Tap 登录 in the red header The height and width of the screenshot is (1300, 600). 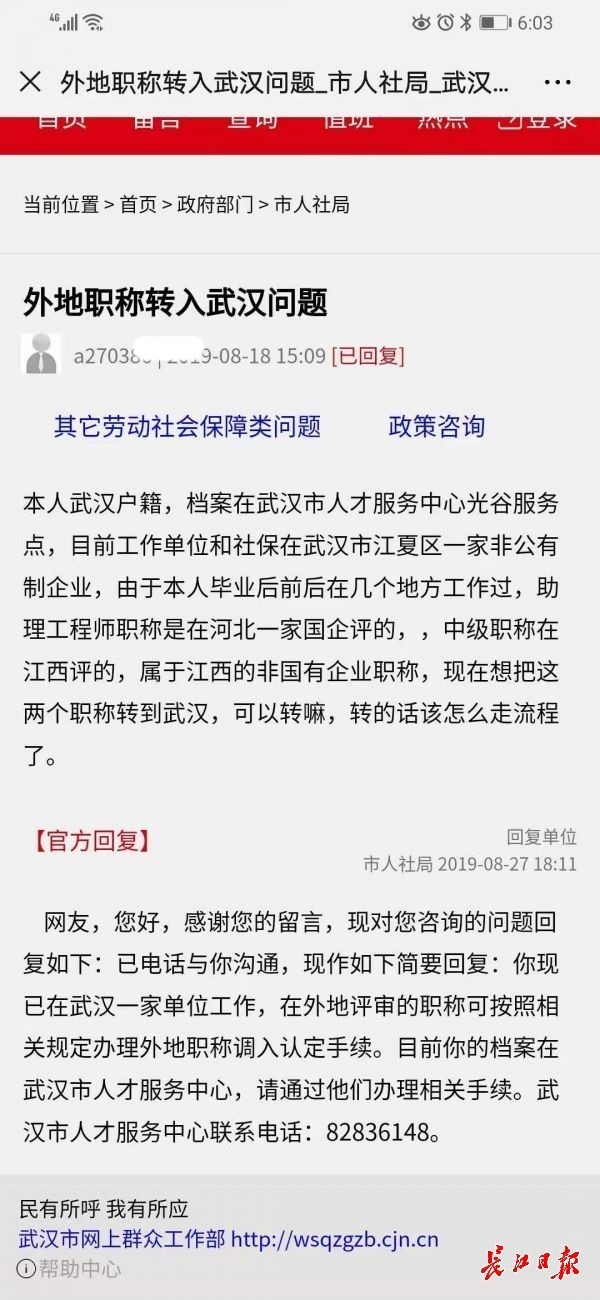coord(538,122)
